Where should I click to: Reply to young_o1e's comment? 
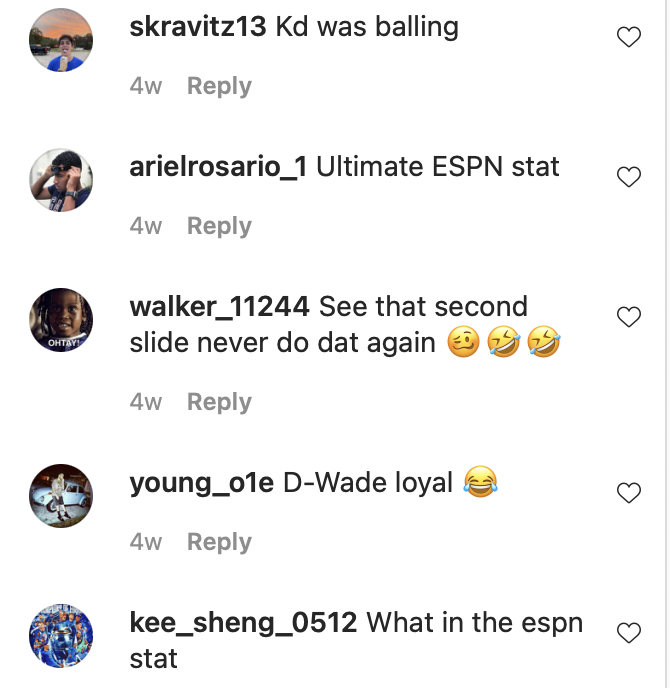pos(219,542)
